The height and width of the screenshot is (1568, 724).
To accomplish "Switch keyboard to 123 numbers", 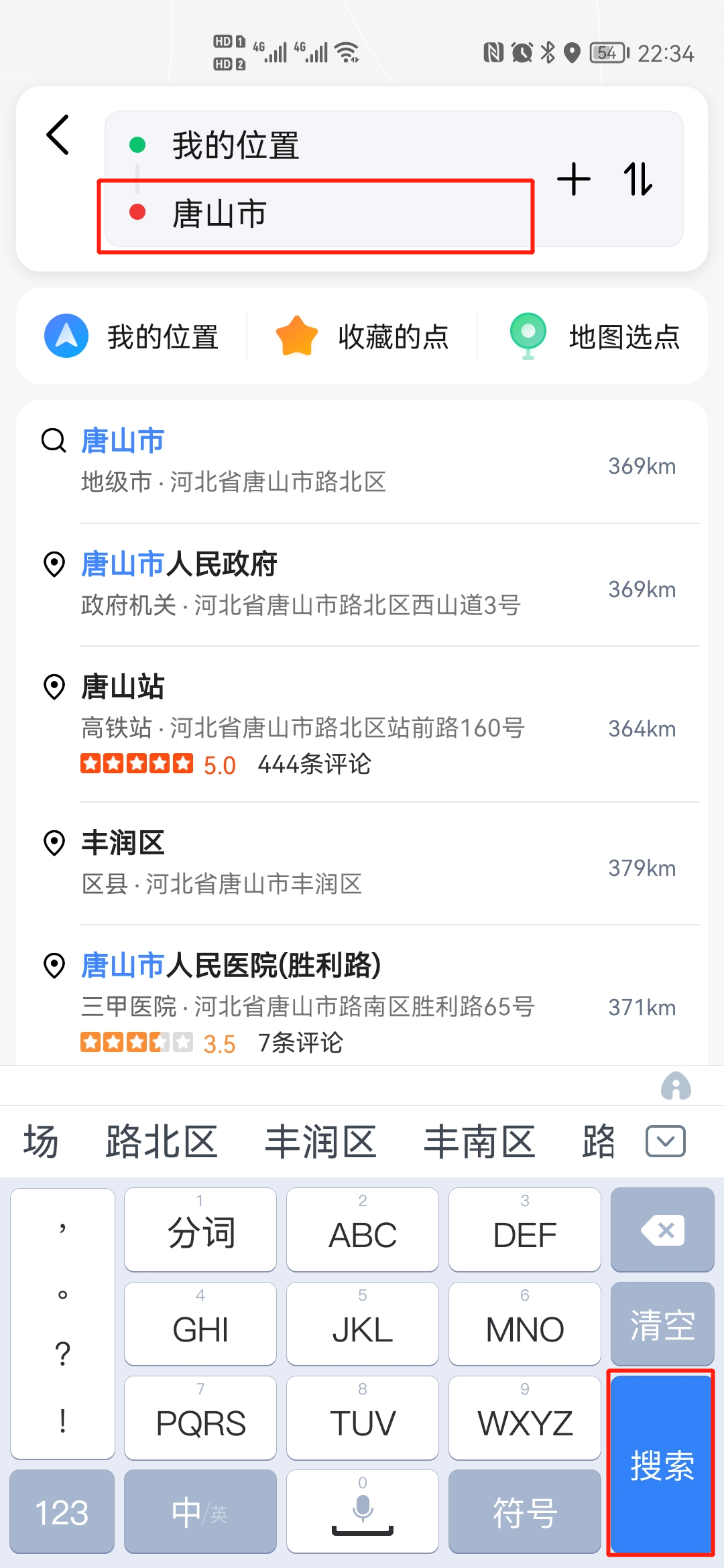I will tap(62, 1512).
